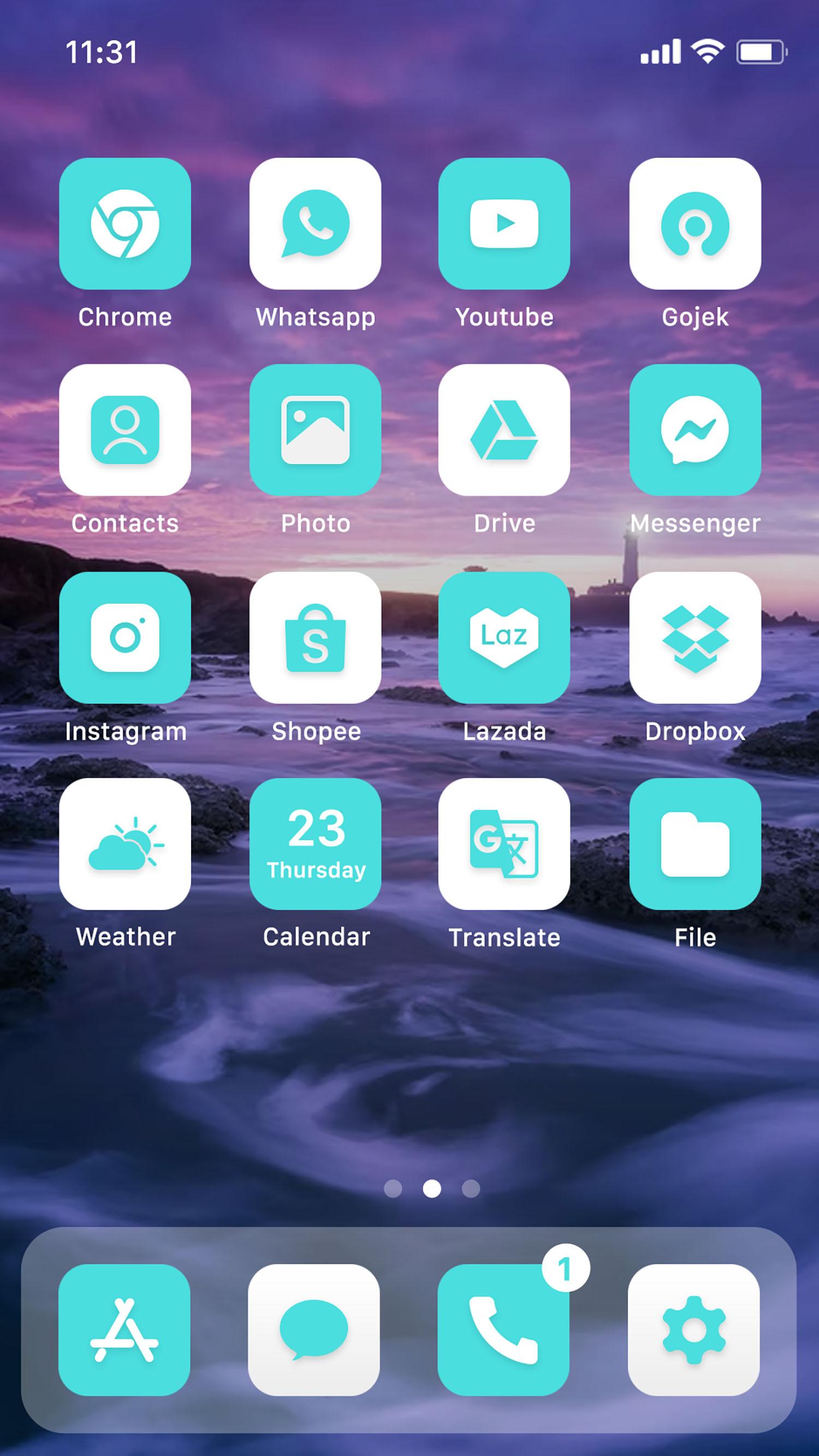Open Dropbox
This screenshot has width=819, height=1456.
click(695, 638)
